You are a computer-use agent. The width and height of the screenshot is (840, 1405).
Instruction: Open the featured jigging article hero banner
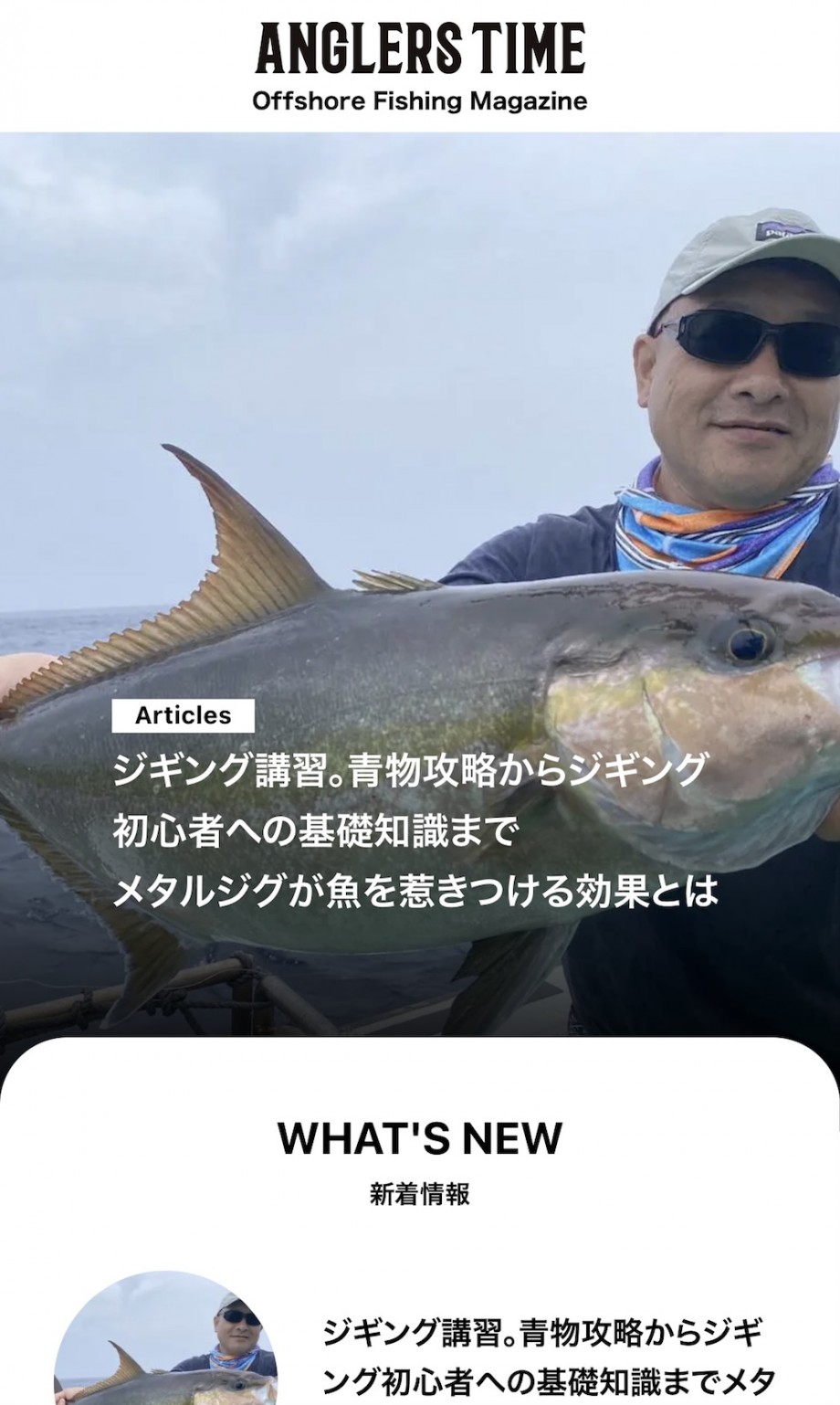click(420, 585)
